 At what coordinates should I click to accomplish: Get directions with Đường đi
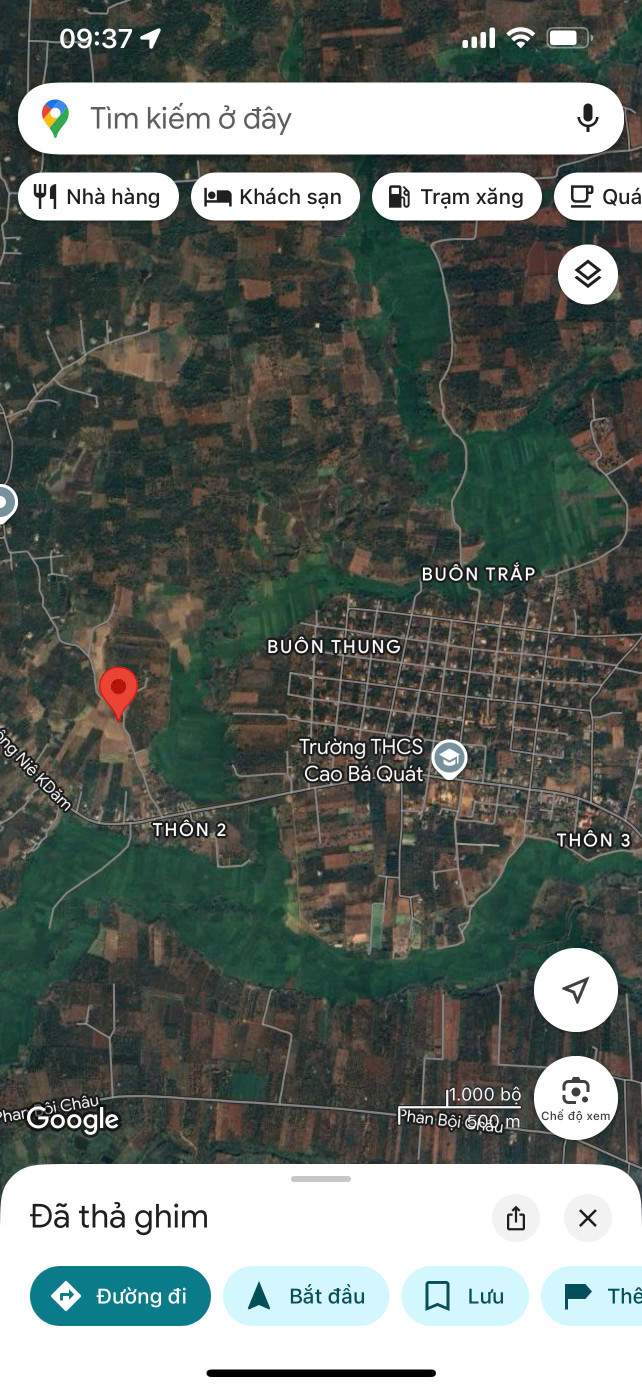coord(121,1296)
